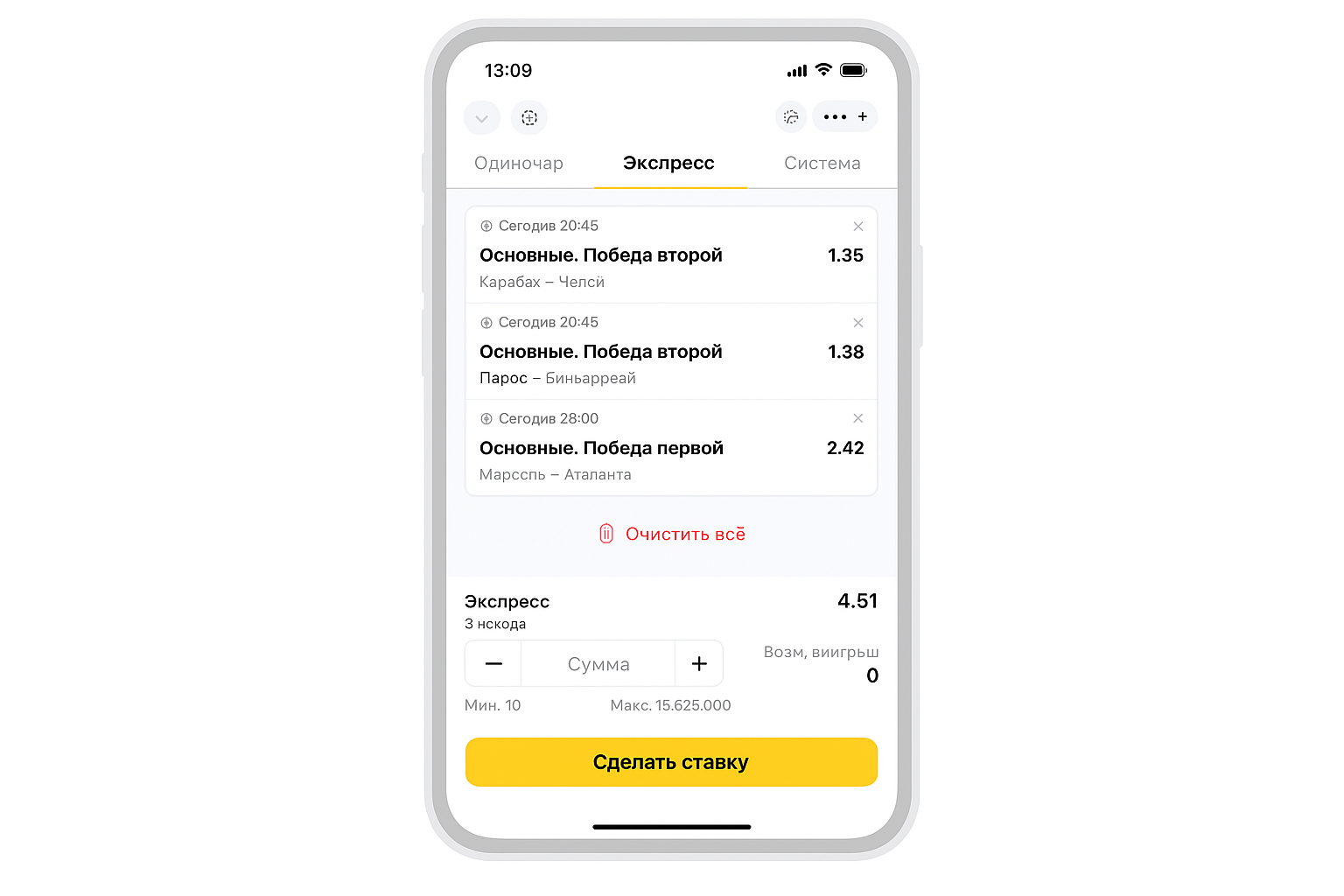Tap Очистить всё to clear bets

pyautogui.click(x=672, y=534)
